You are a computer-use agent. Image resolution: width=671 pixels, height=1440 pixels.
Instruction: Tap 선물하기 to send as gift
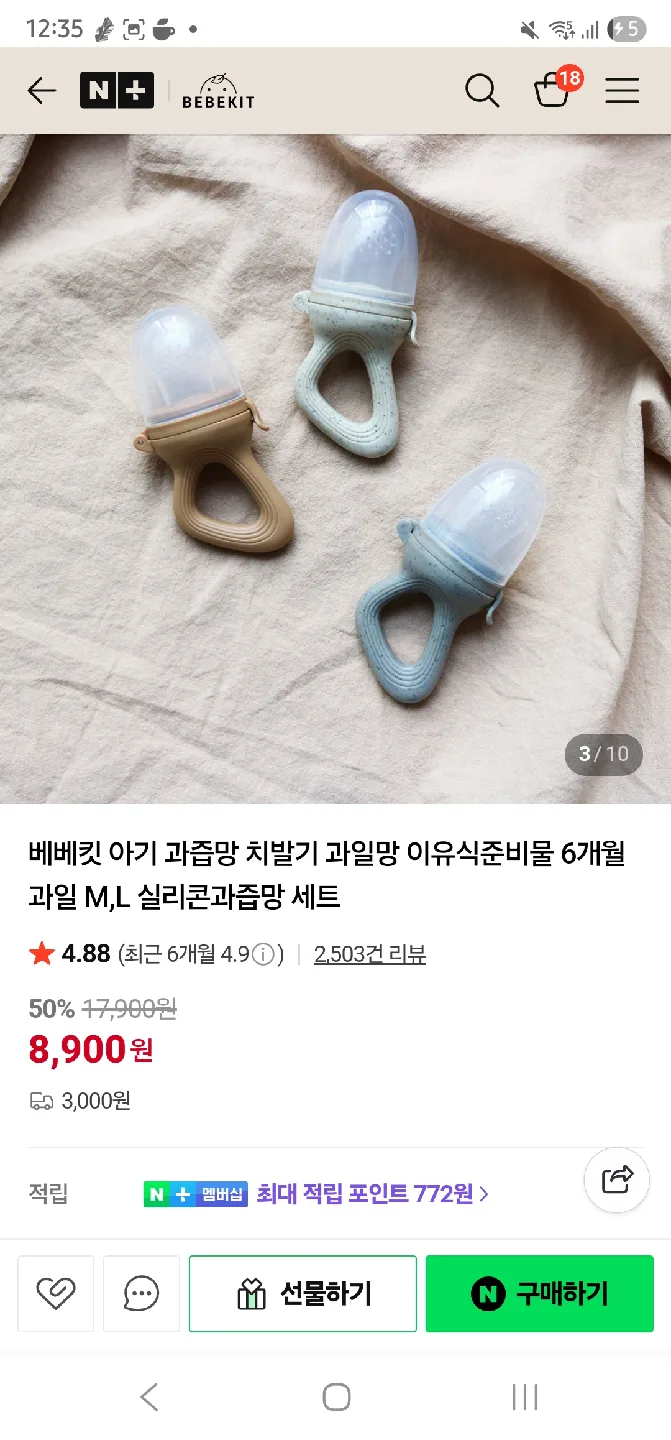tap(303, 1294)
